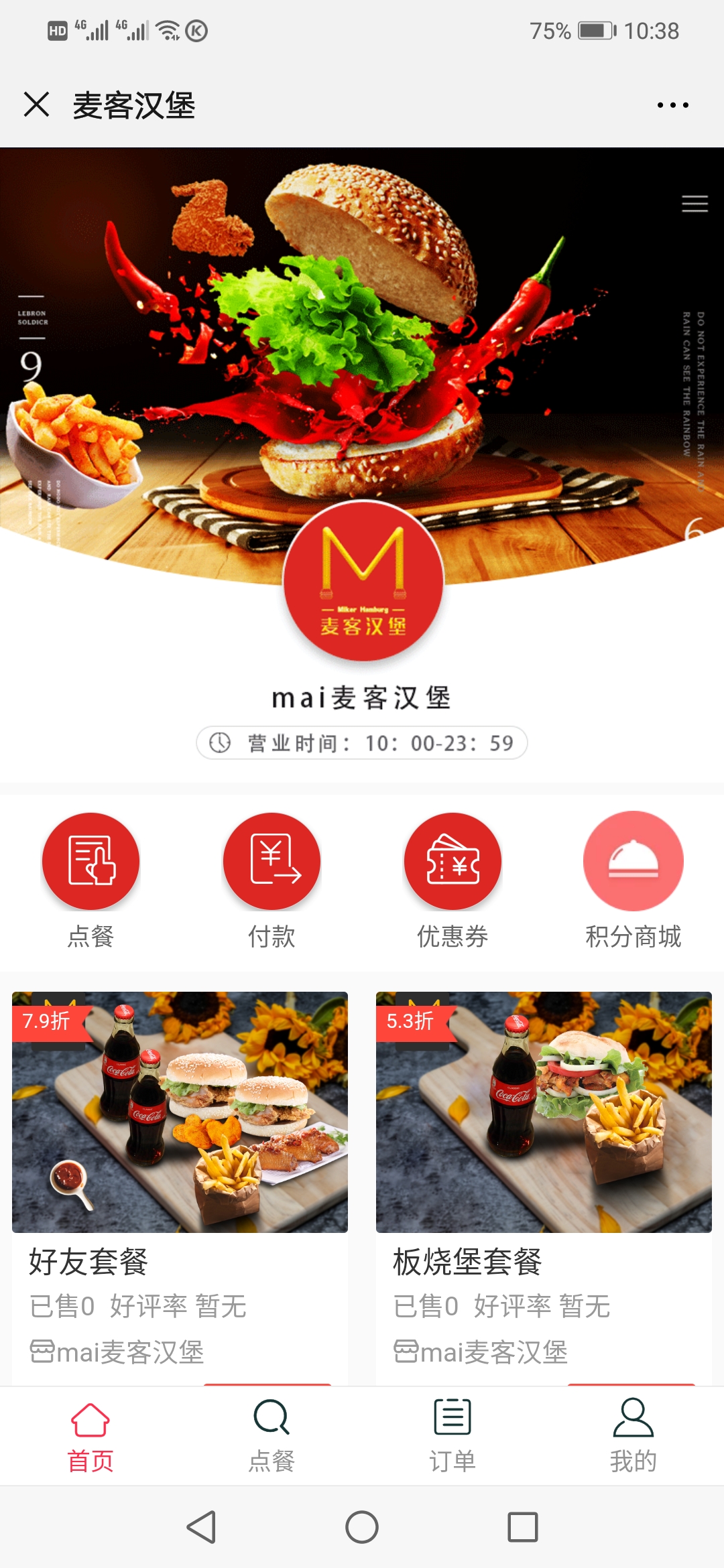This screenshot has height=1568, width=724.
Task: Close the 麦客汉堡 mini program page
Action: tap(37, 105)
